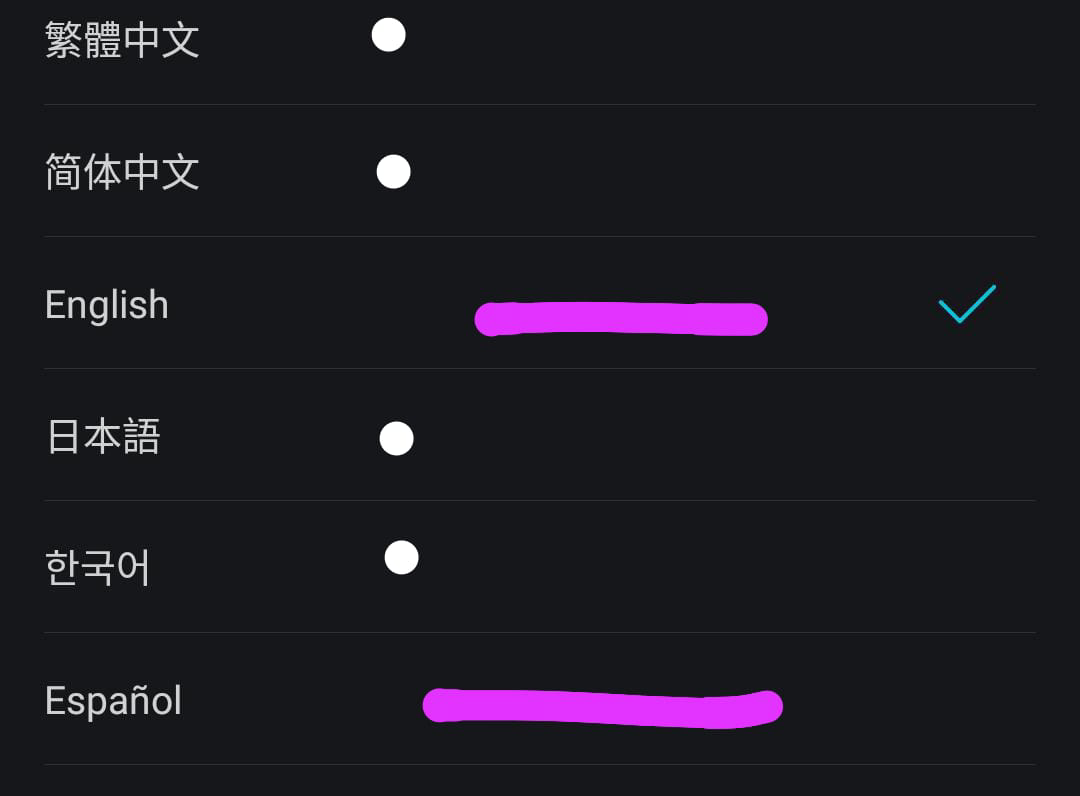Viewport: 1080px width, 796px height.
Task: Pick 한국어 from the language list
Action: click(x=98, y=568)
